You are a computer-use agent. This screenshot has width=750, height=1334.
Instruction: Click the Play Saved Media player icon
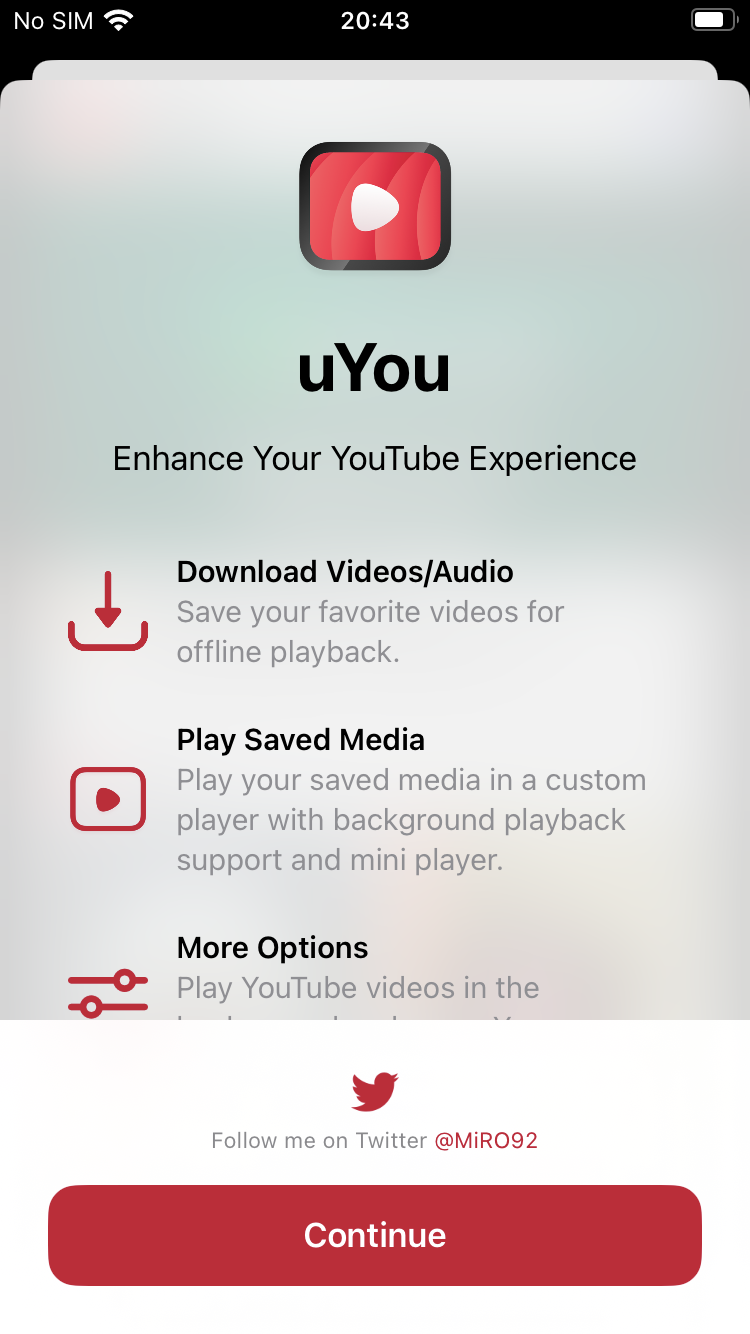[107, 799]
